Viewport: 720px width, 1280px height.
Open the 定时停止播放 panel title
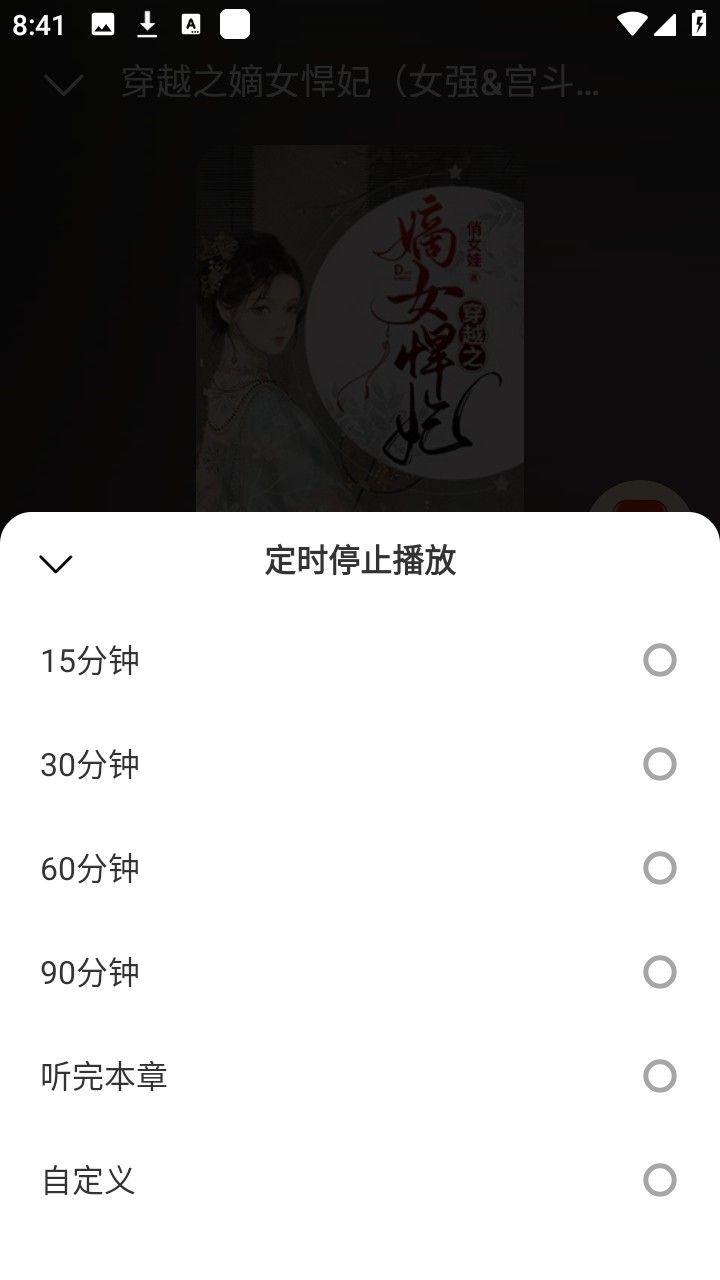coord(360,562)
